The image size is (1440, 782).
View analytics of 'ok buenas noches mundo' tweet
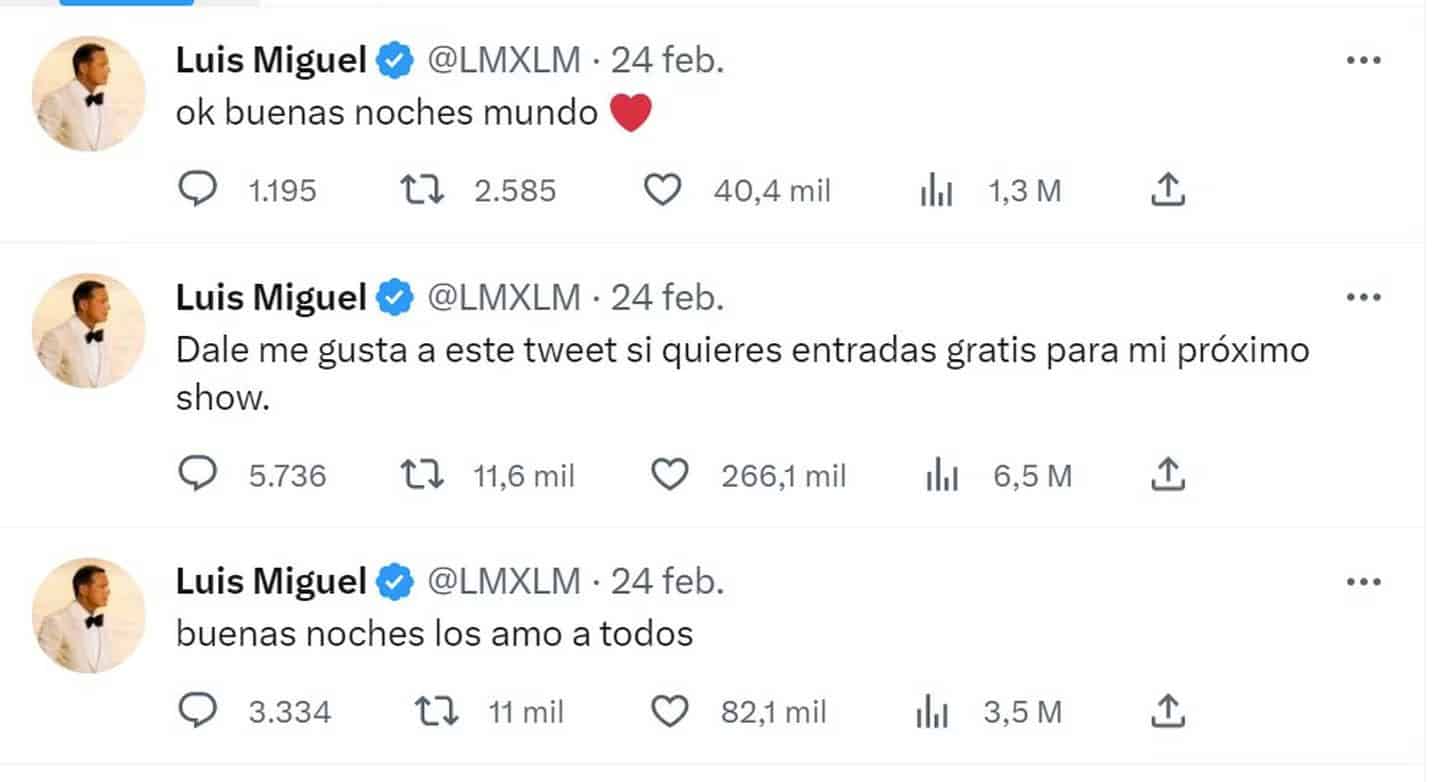click(x=936, y=191)
